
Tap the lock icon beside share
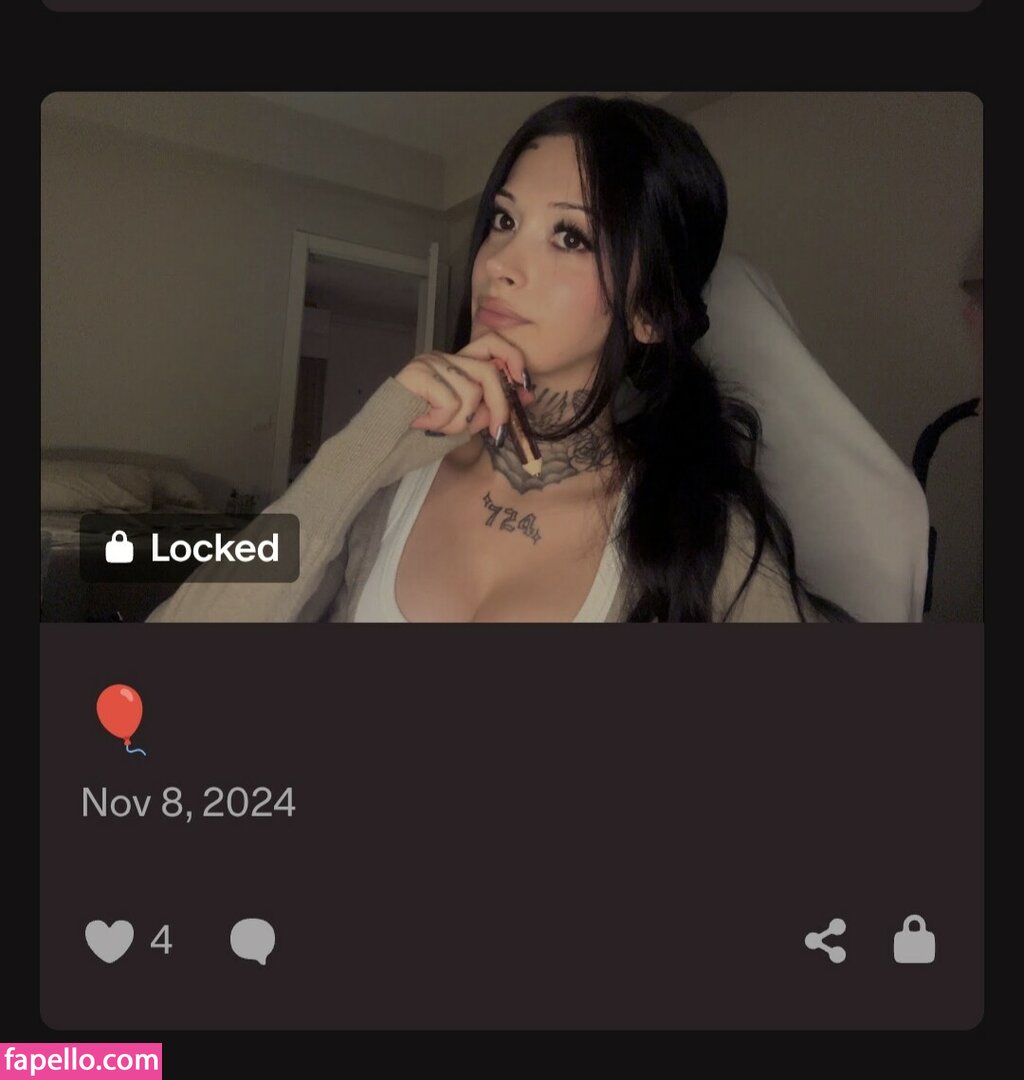[914, 941]
